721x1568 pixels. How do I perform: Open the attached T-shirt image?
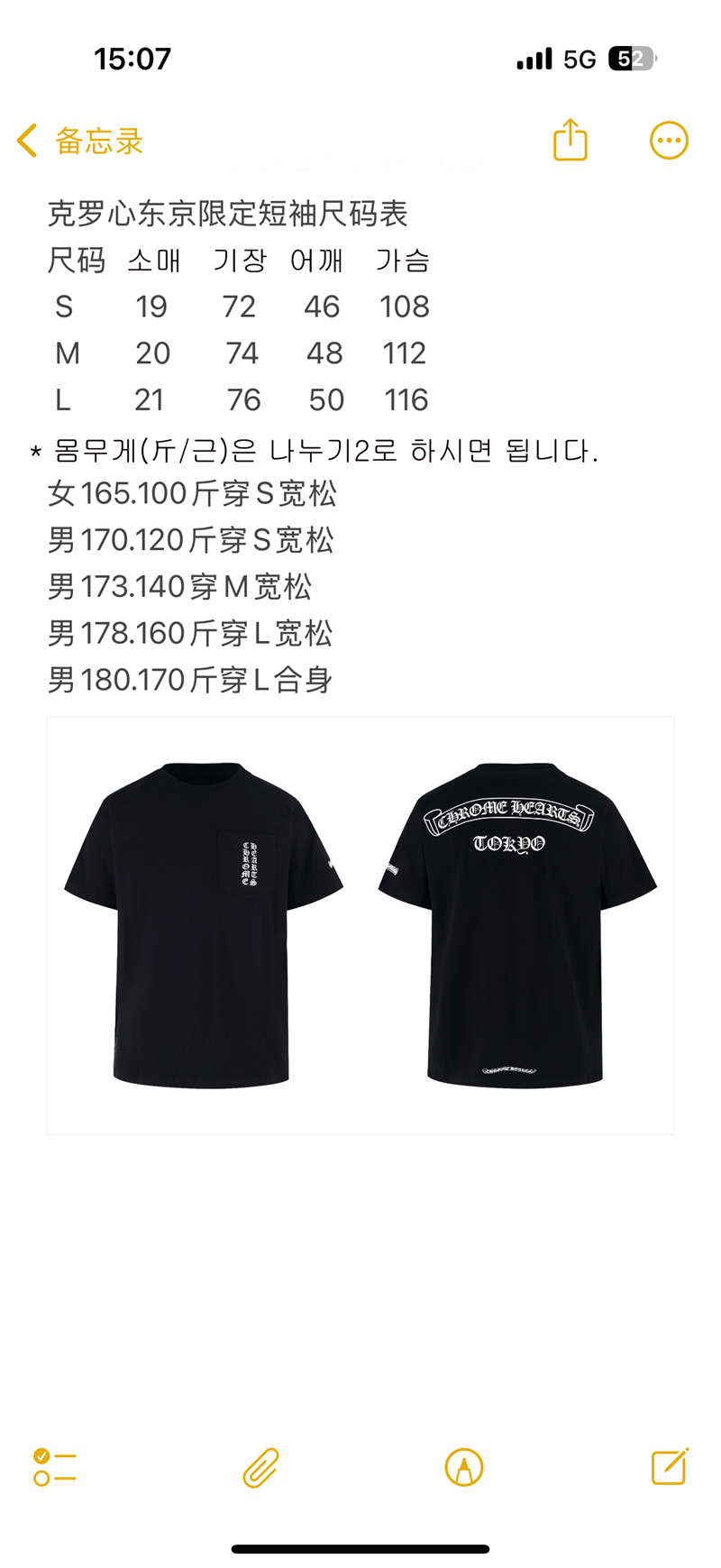click(x=360, y=925)
